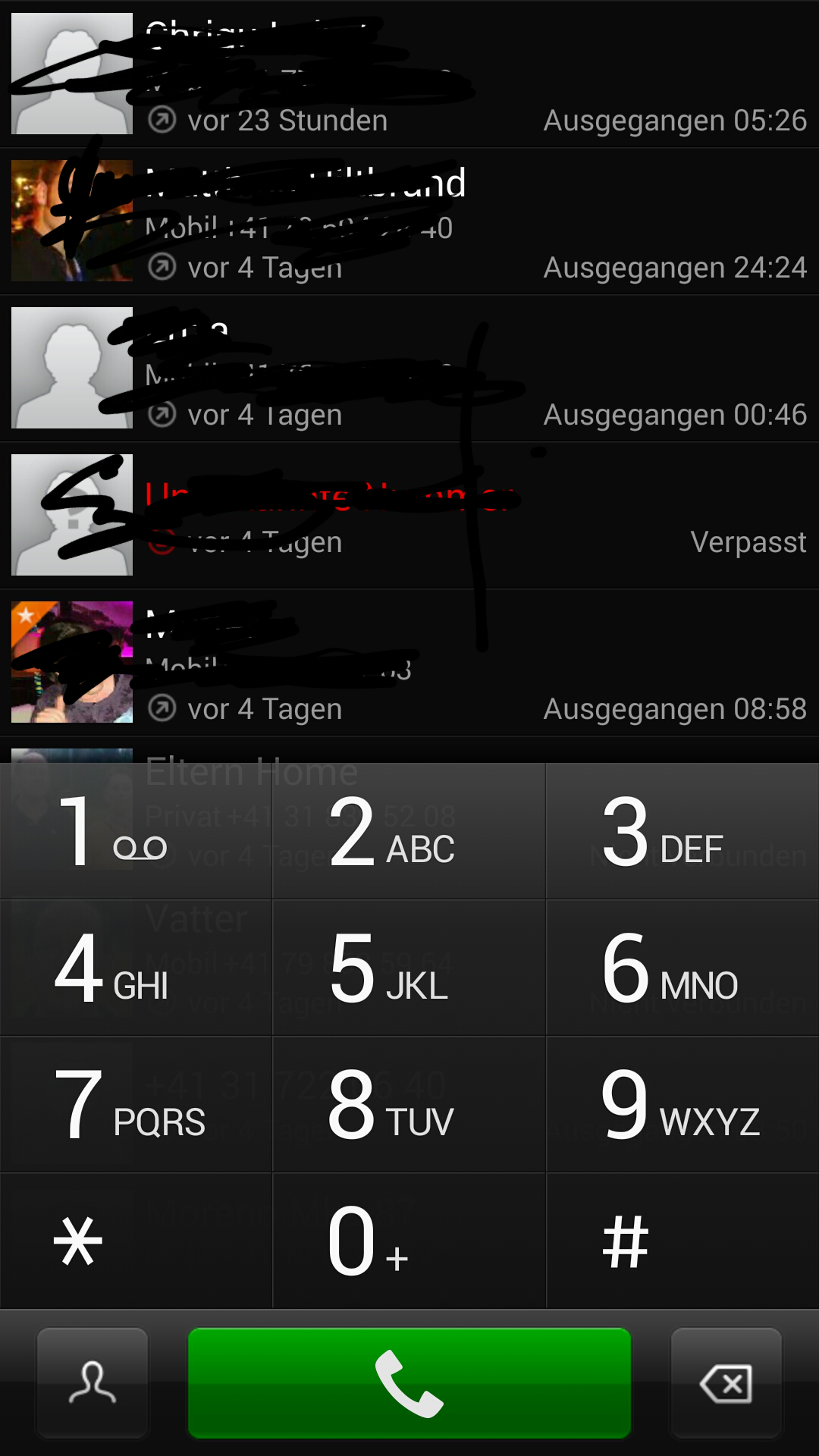Viewport: 819px width, 1456px height.
Task: Tap the hash key
Action: (682, 1241)
